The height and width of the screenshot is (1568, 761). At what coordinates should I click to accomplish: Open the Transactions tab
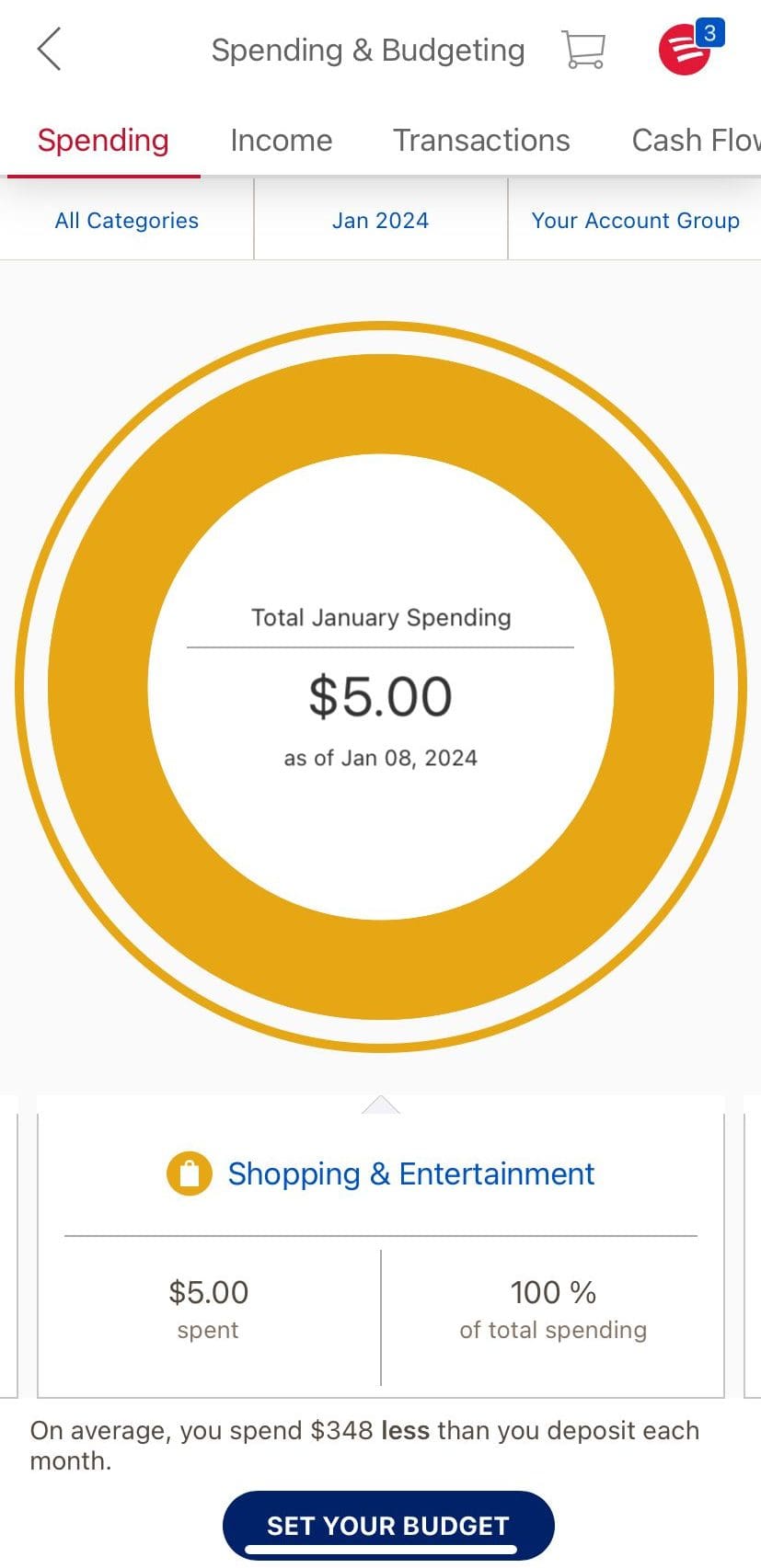[480, 140]
